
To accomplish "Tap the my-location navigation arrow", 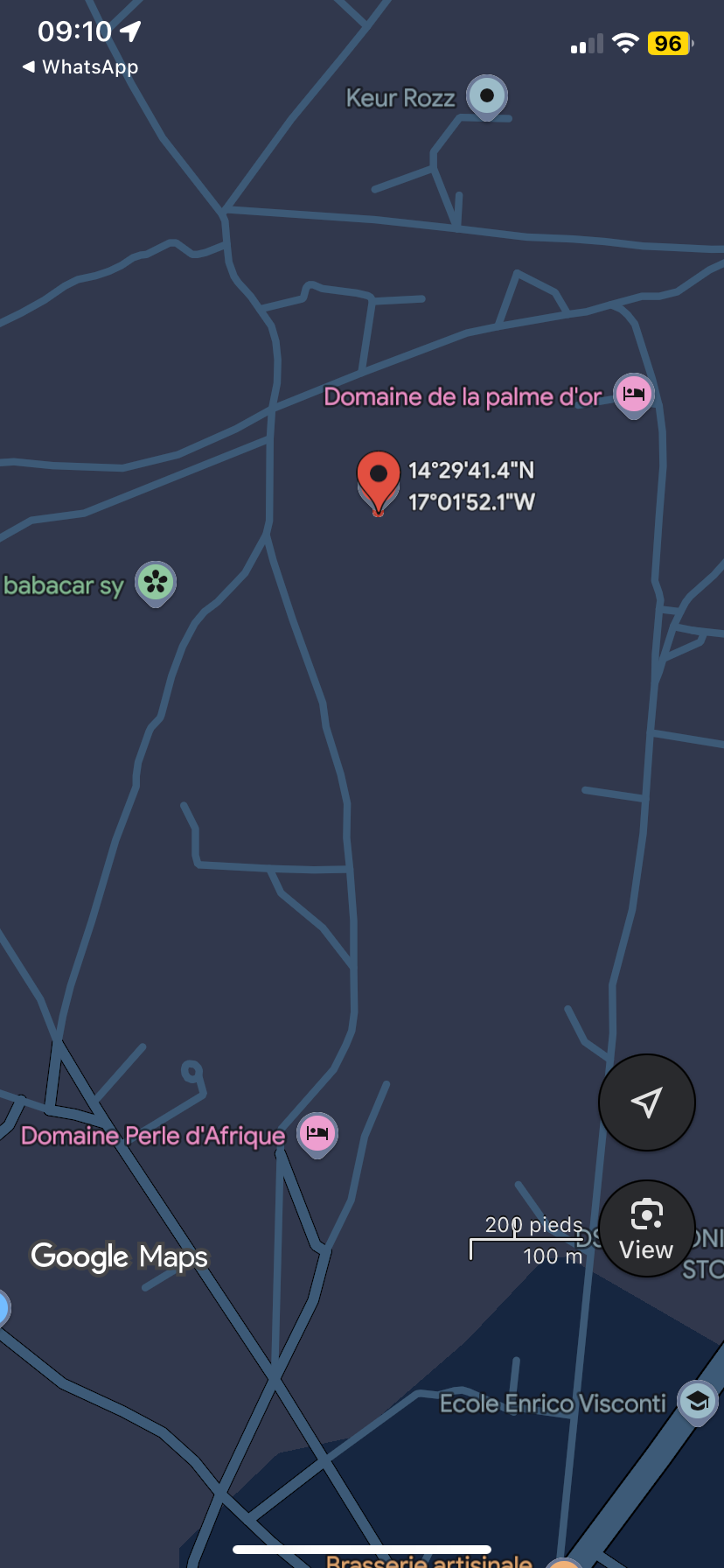I will point(646,1102).
